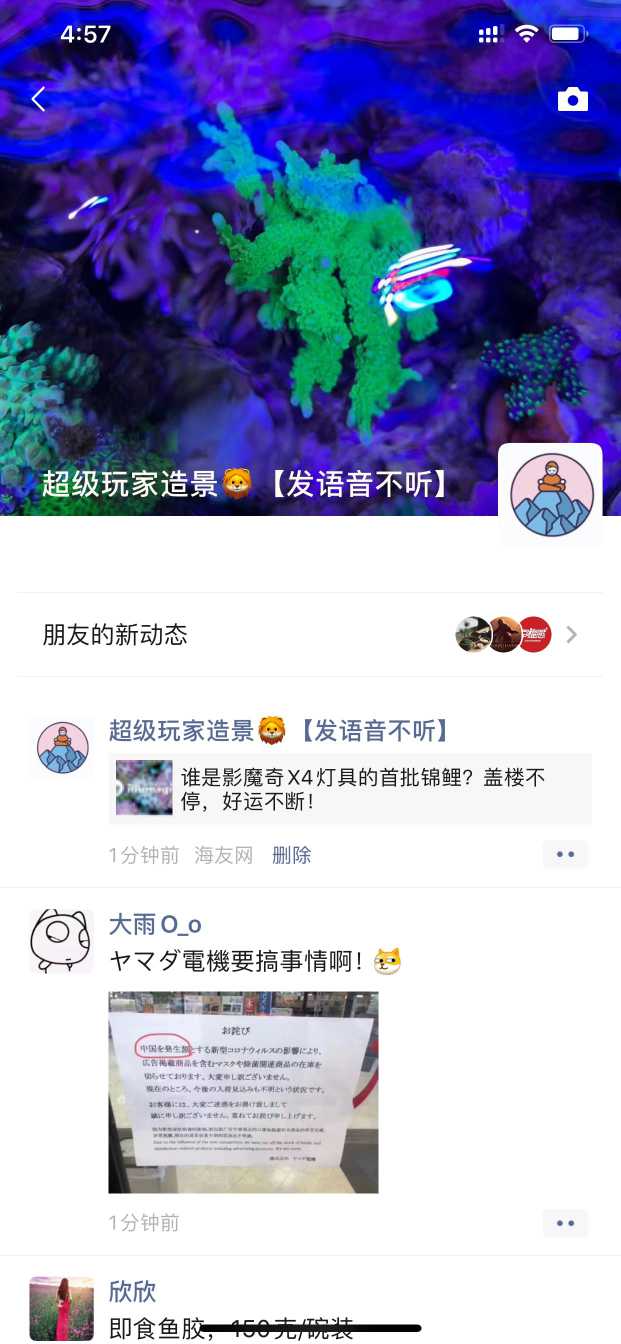Image resolution: width=621 pixels, height=1344 pixels.
Task: Delete my post via 删除
Action: 291,855
